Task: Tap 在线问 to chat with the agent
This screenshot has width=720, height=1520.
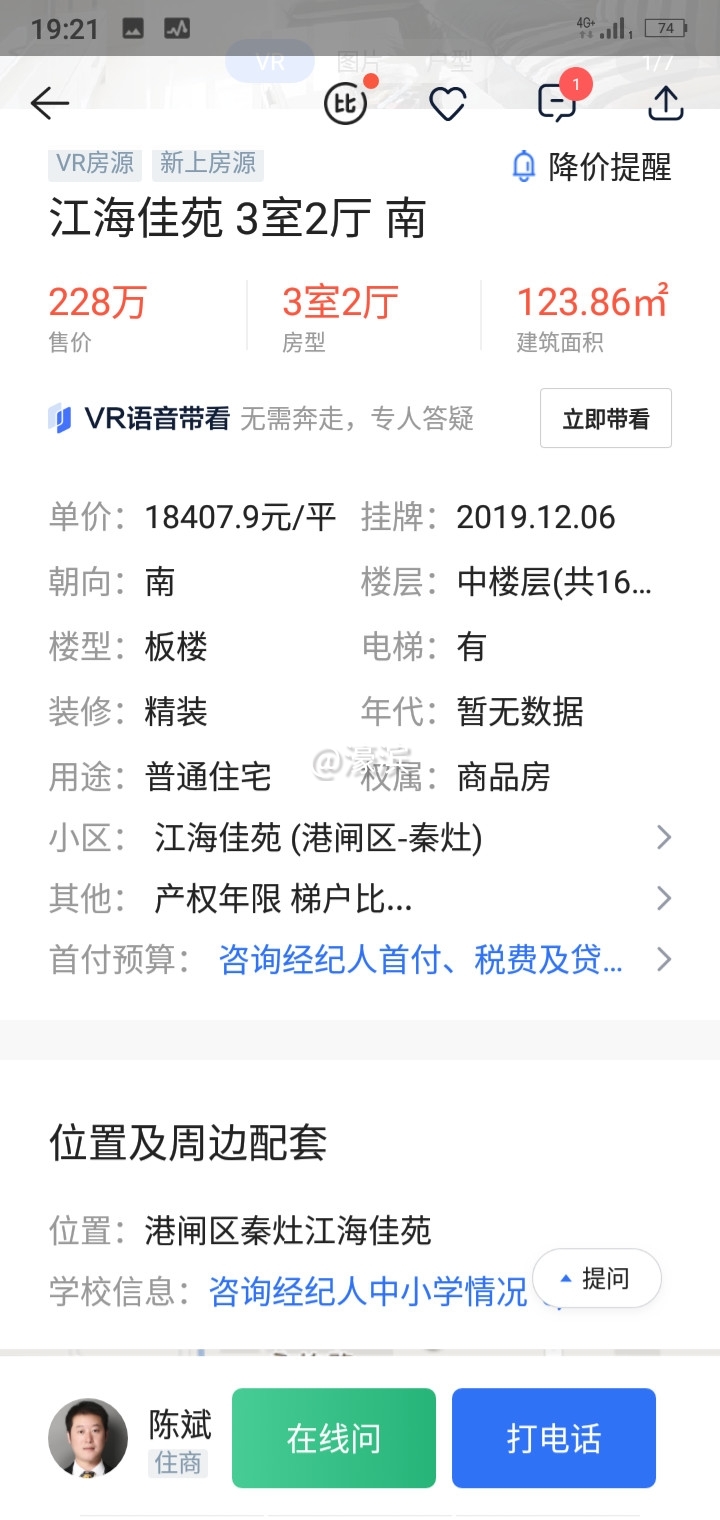Action: (333, 1437)
